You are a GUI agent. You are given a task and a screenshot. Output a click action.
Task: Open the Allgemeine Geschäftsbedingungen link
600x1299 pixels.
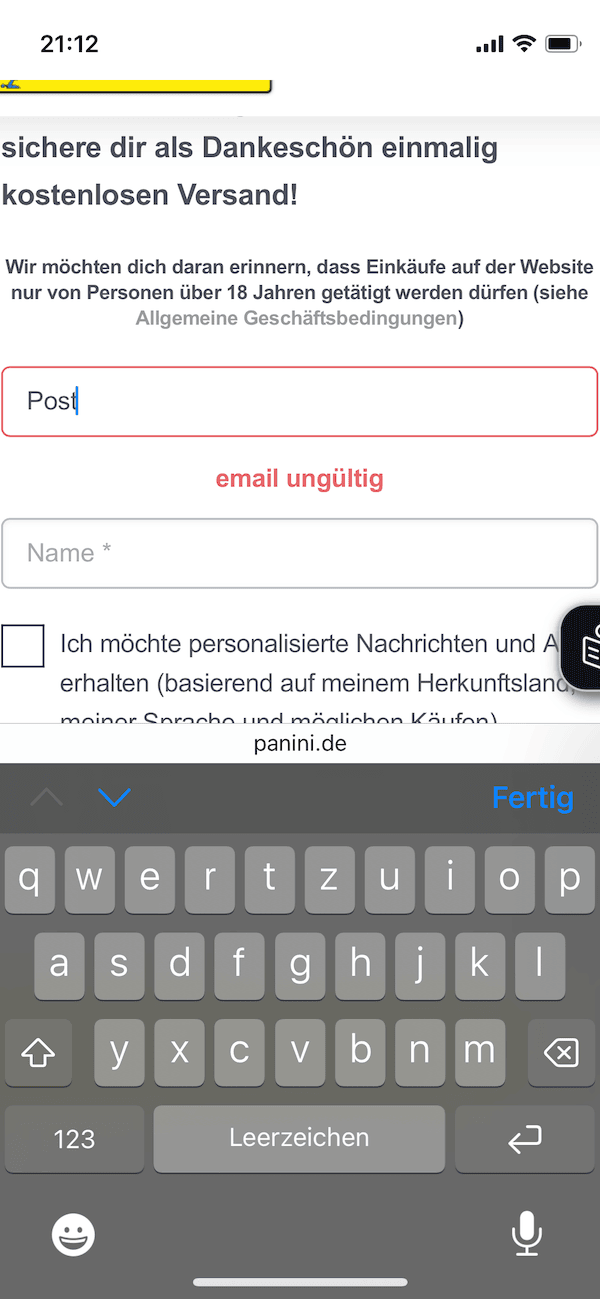(297, 319)
